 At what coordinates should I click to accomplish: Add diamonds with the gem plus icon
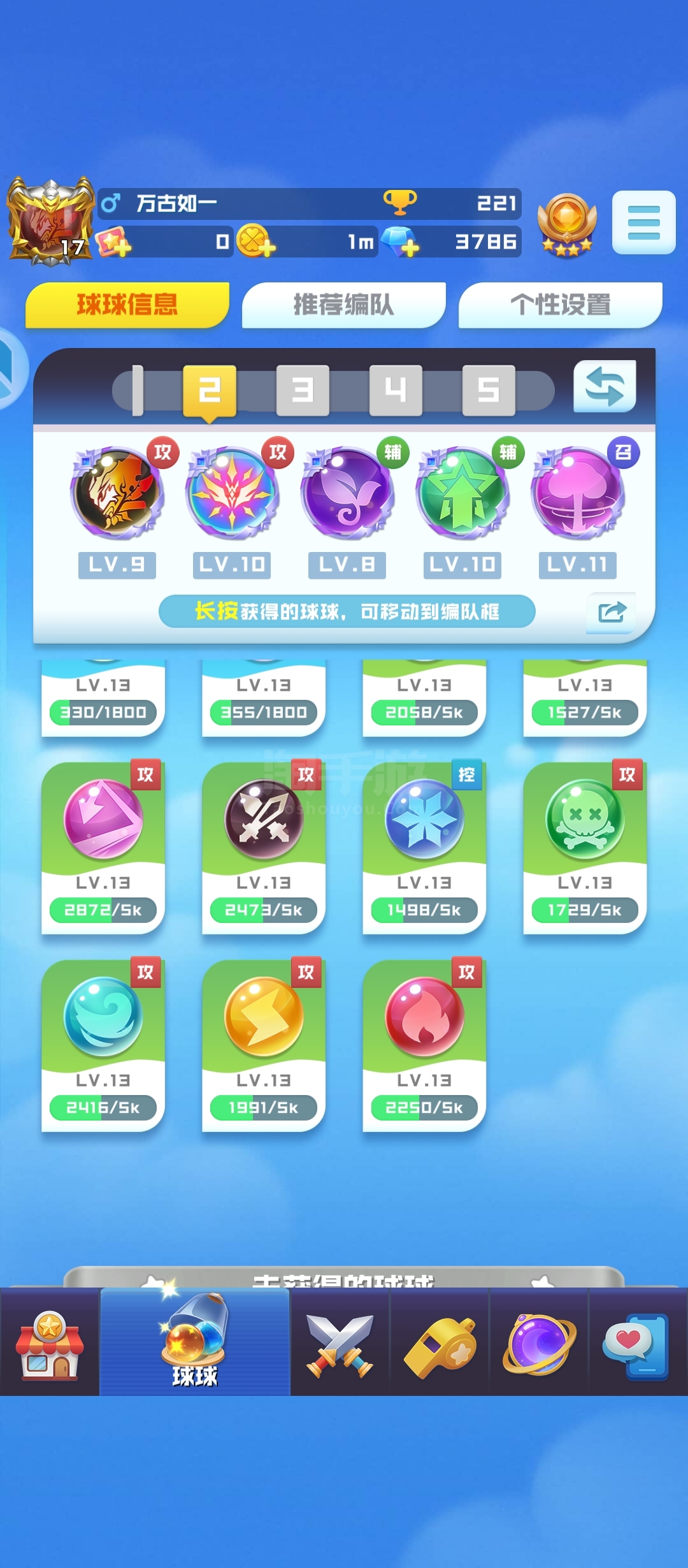point(401,242)
